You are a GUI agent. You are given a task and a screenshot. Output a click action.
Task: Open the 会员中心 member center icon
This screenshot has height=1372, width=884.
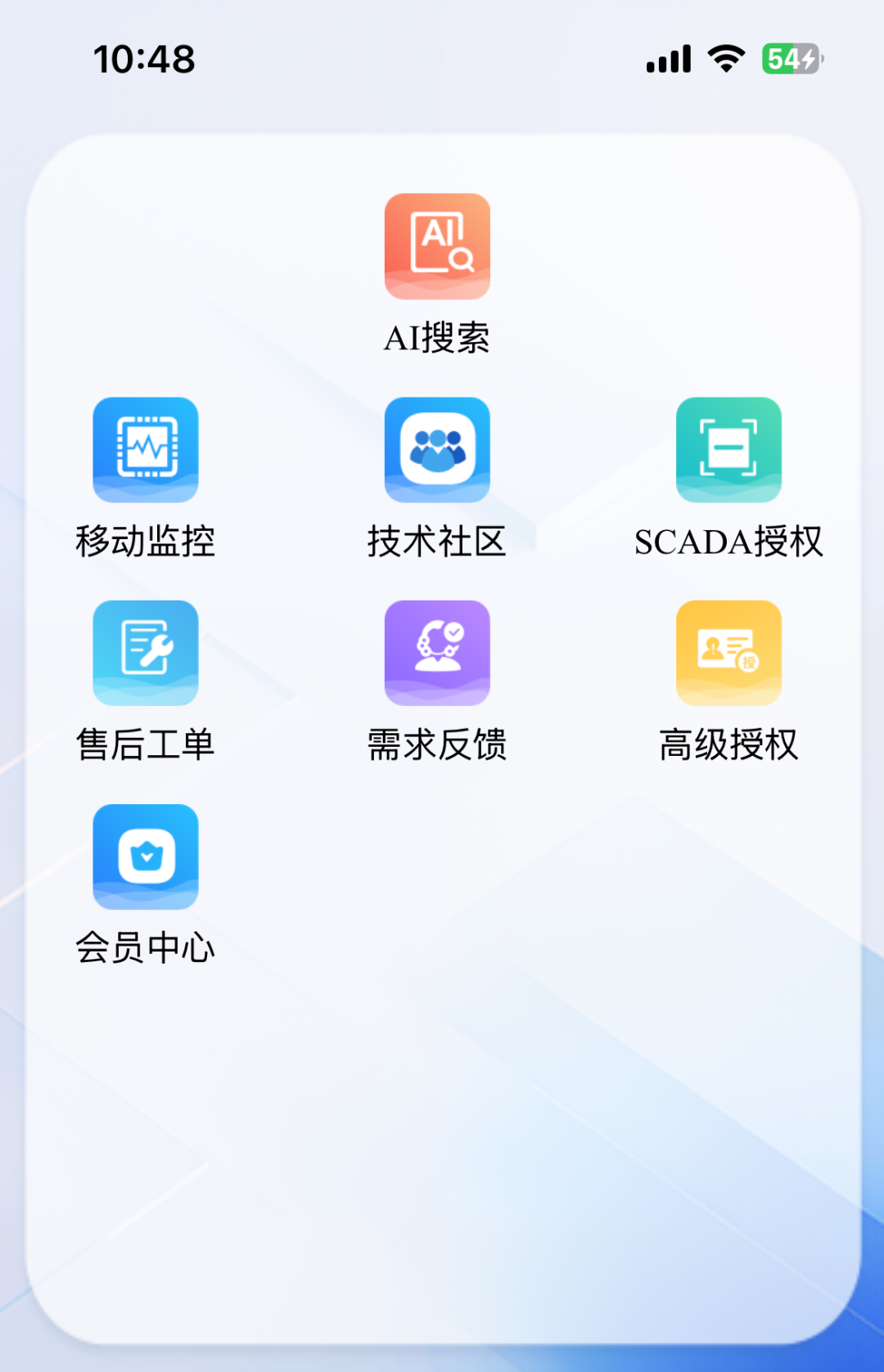point(146,857)
